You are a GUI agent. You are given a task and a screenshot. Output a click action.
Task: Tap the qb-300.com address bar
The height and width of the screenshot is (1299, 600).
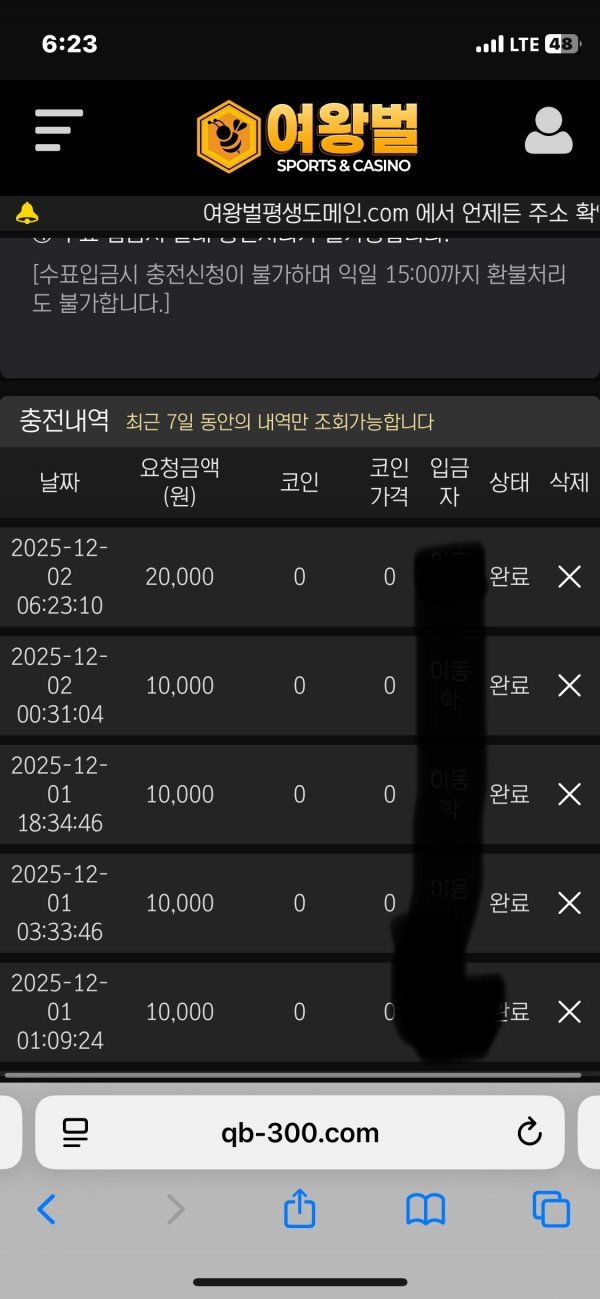pyautogui.click(x=300, y=1133)
